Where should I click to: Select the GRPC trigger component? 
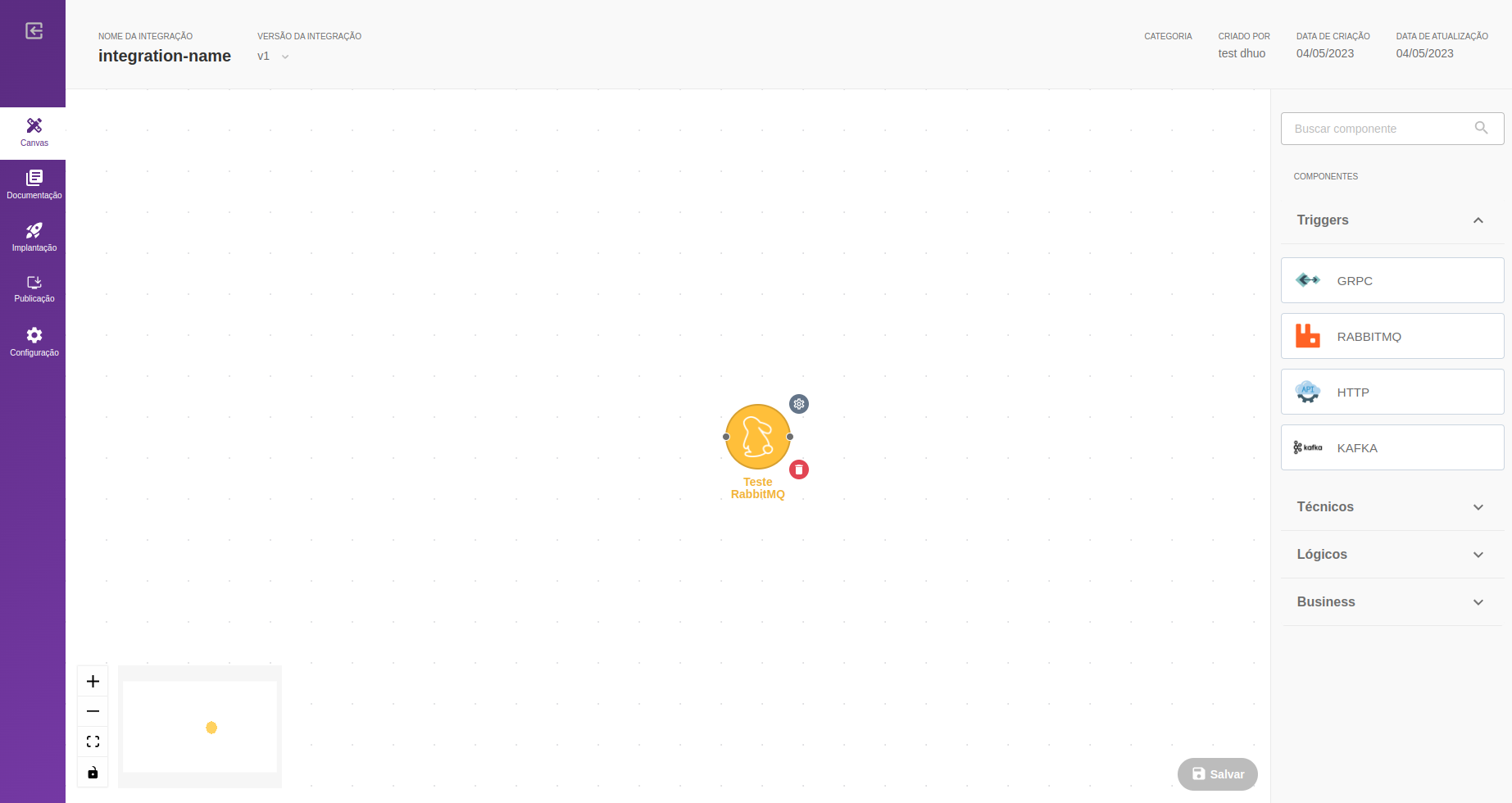pos(1392,280)
